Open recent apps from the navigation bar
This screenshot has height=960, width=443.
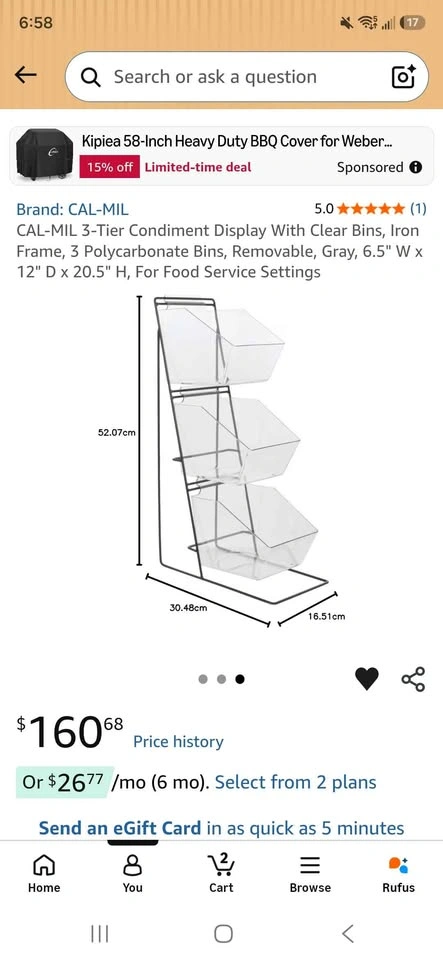point(99,934)
